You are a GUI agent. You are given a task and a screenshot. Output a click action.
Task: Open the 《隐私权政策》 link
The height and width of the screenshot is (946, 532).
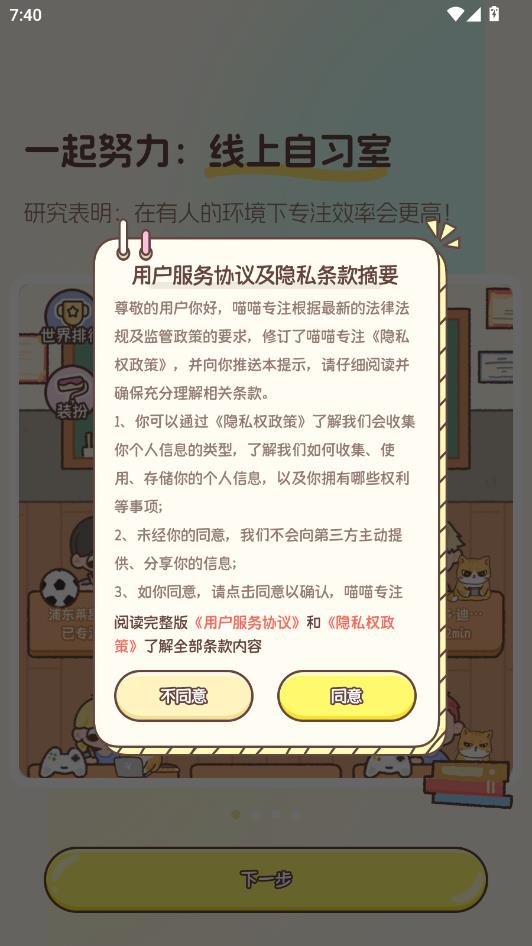359,622
